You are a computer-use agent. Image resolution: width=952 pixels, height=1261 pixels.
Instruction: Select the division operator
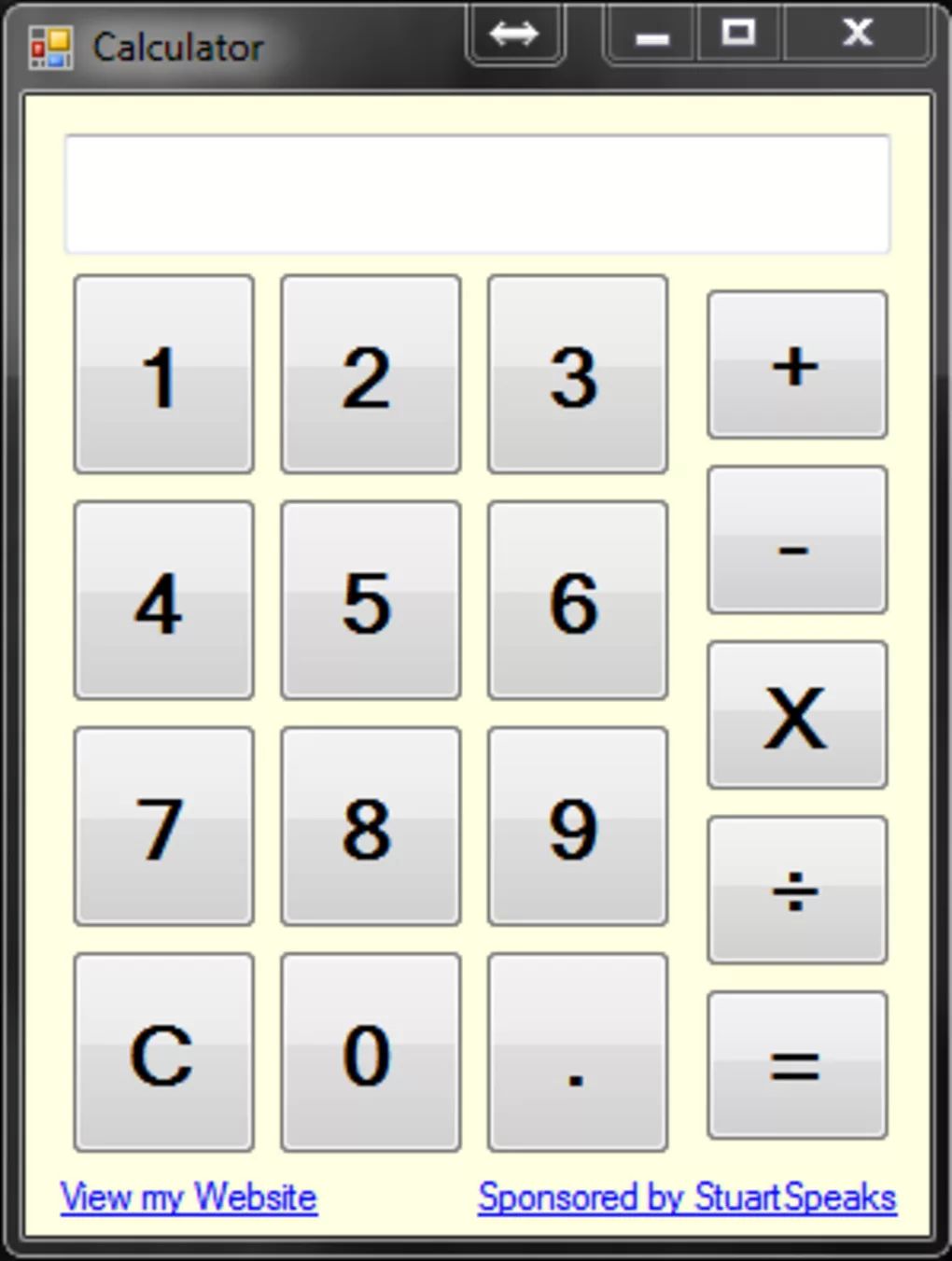point(796,890)
